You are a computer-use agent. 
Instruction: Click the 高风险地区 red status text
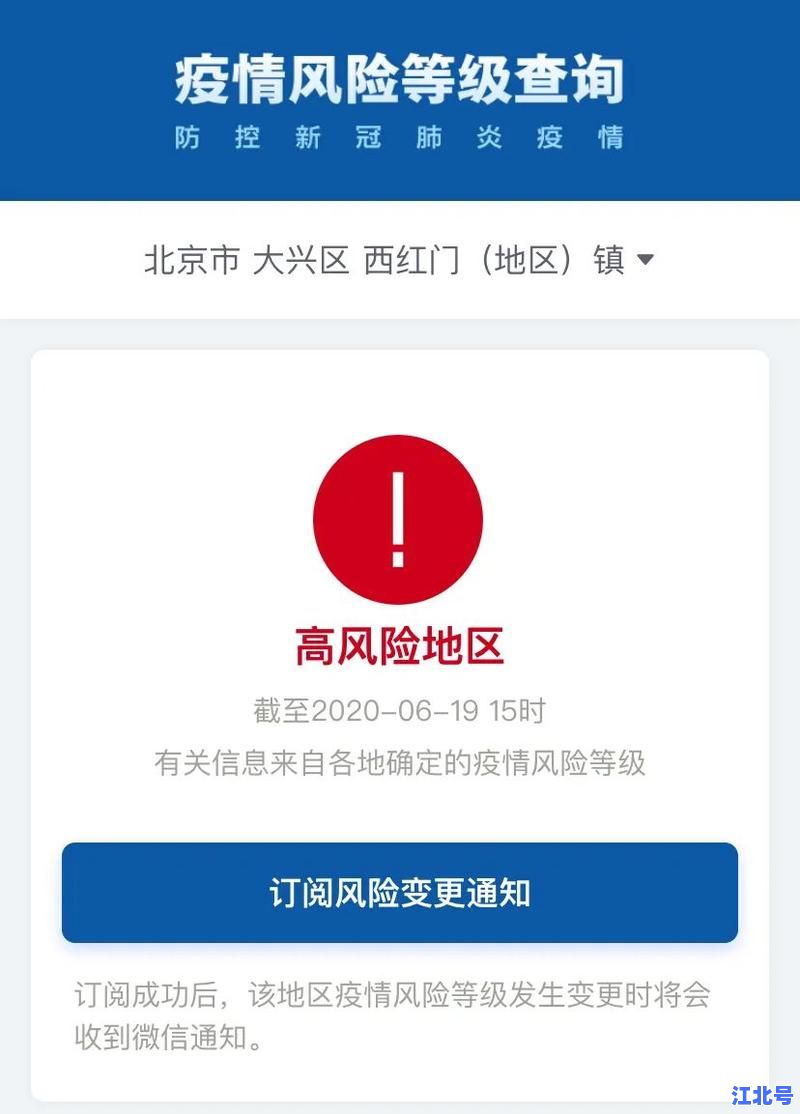[398, 644]
